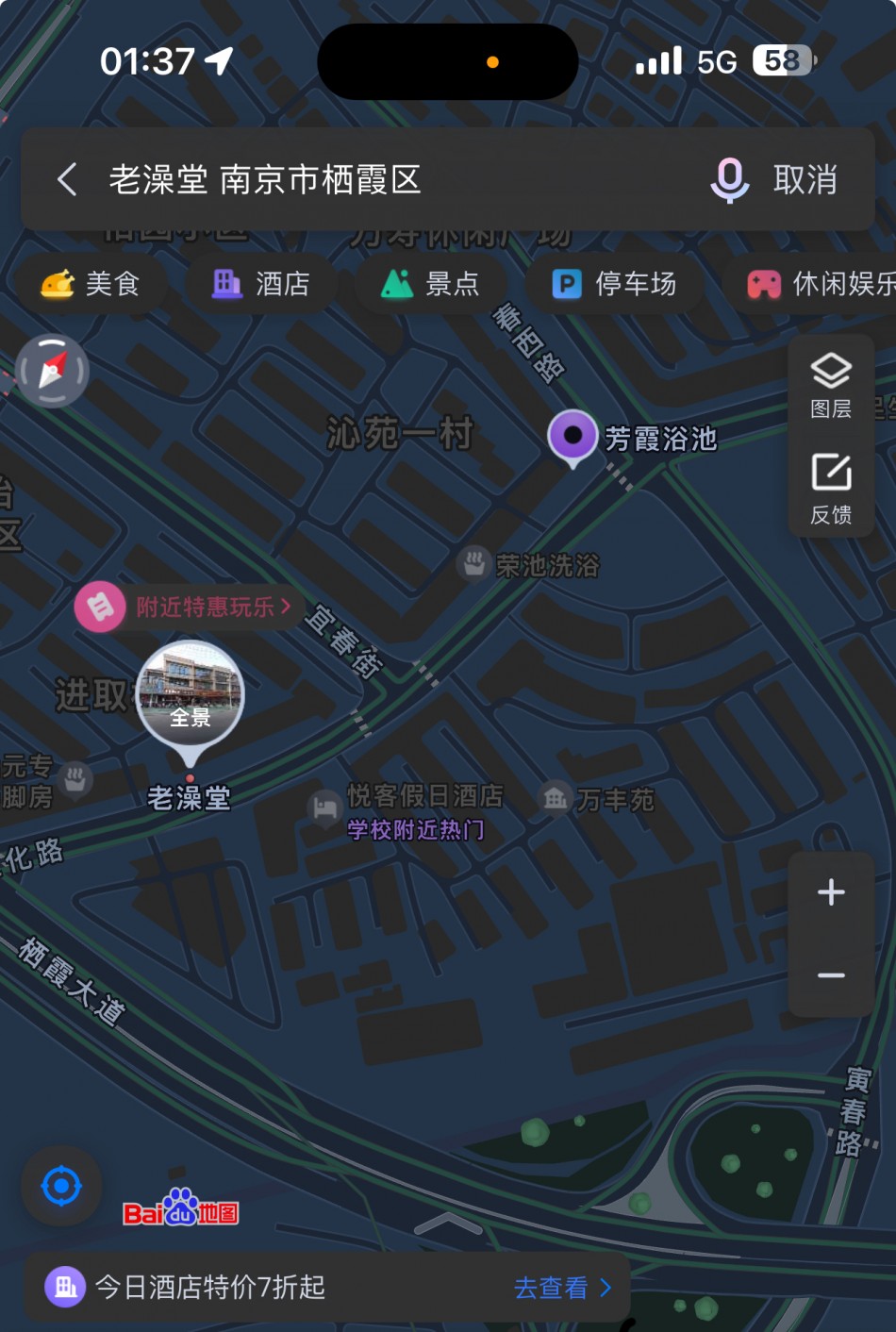Select the 芳霞浴池 map pin
The height and width of the screenshot is (1332, 896).
pyautogui.click(x=572, y=437)
